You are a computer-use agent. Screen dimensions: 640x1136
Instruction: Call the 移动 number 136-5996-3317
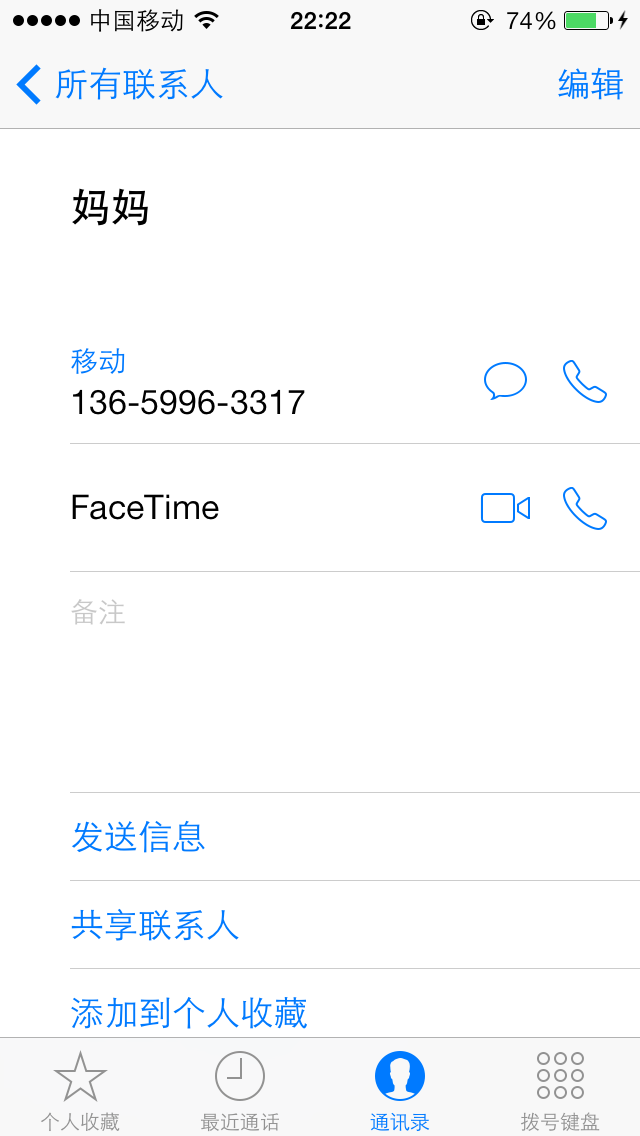point(584,381)
